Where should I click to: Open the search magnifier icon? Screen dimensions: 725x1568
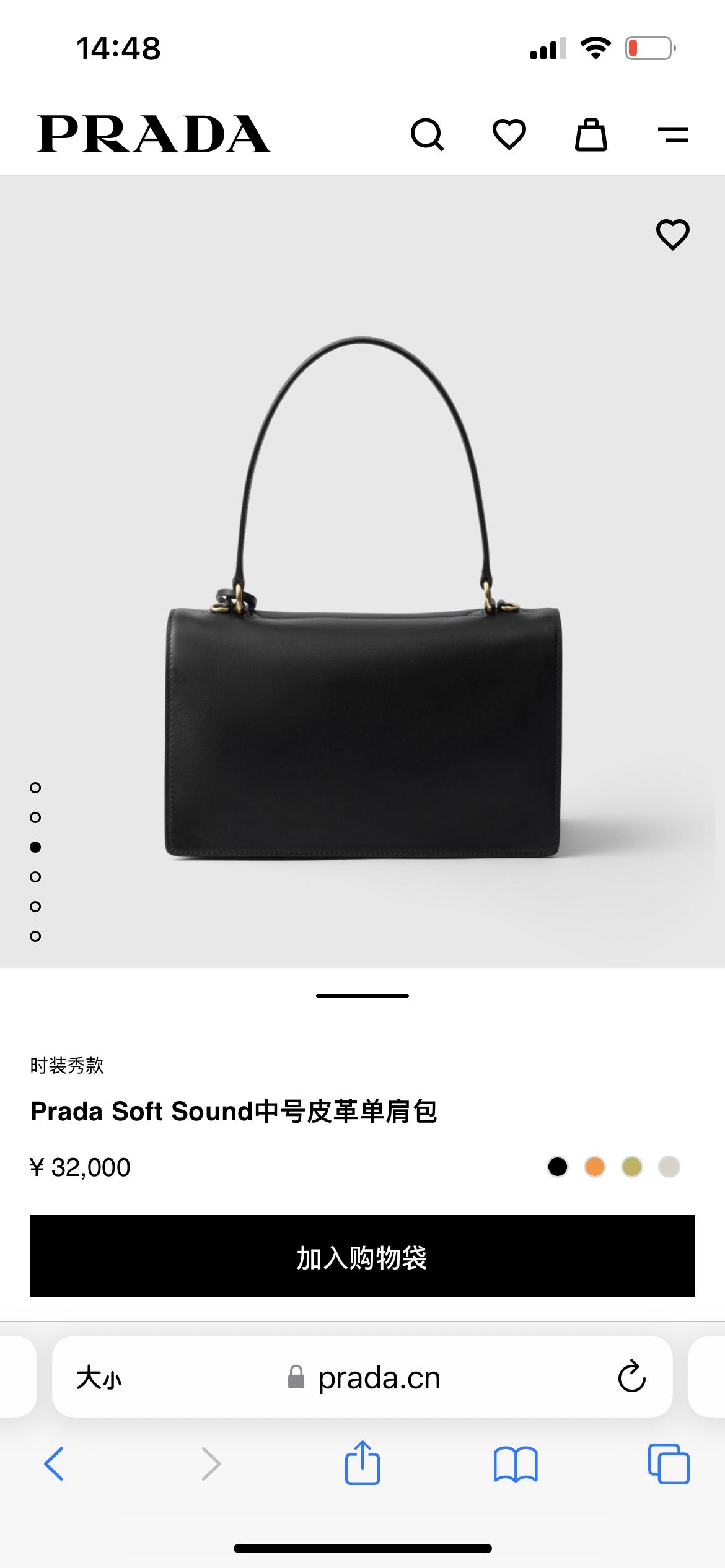427,134
